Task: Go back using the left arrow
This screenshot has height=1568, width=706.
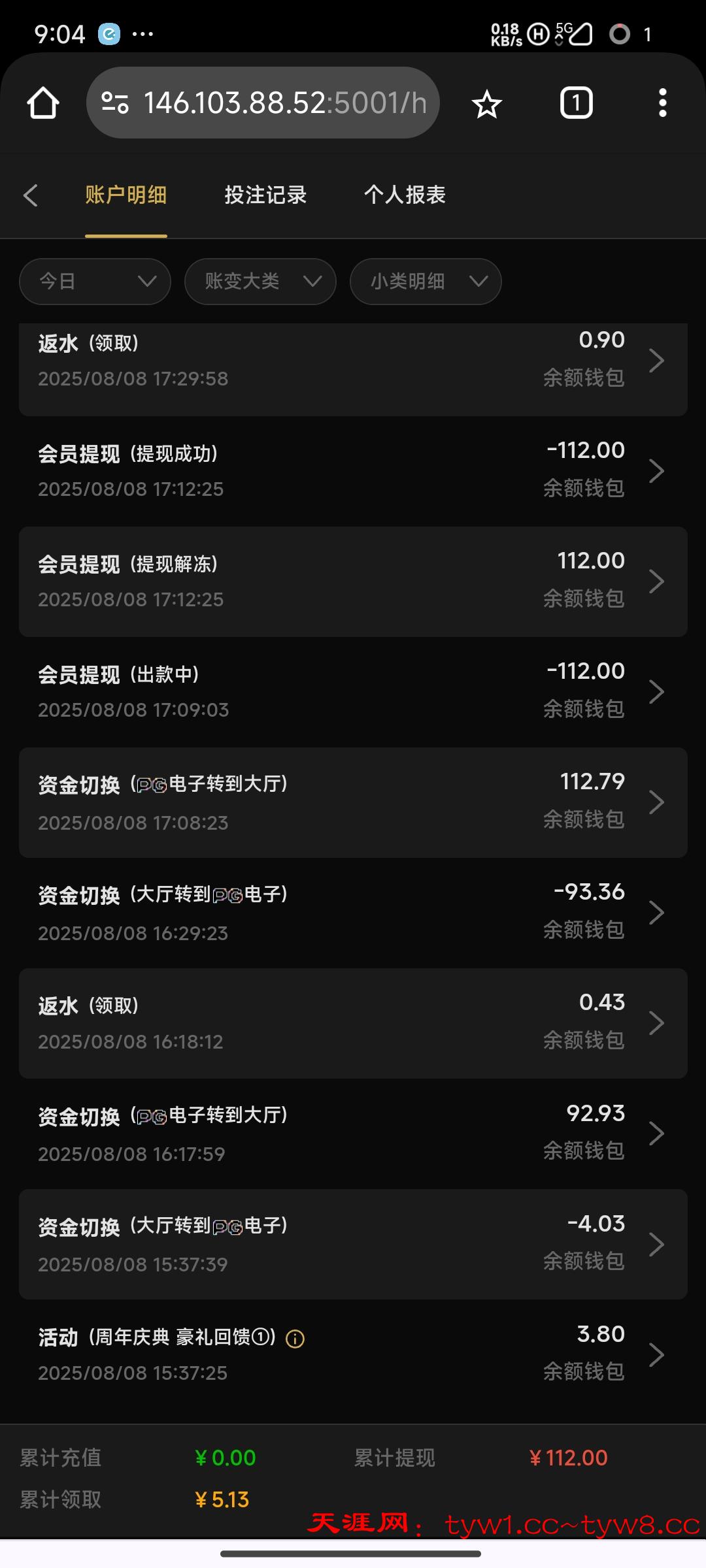Action: point(30,195)
